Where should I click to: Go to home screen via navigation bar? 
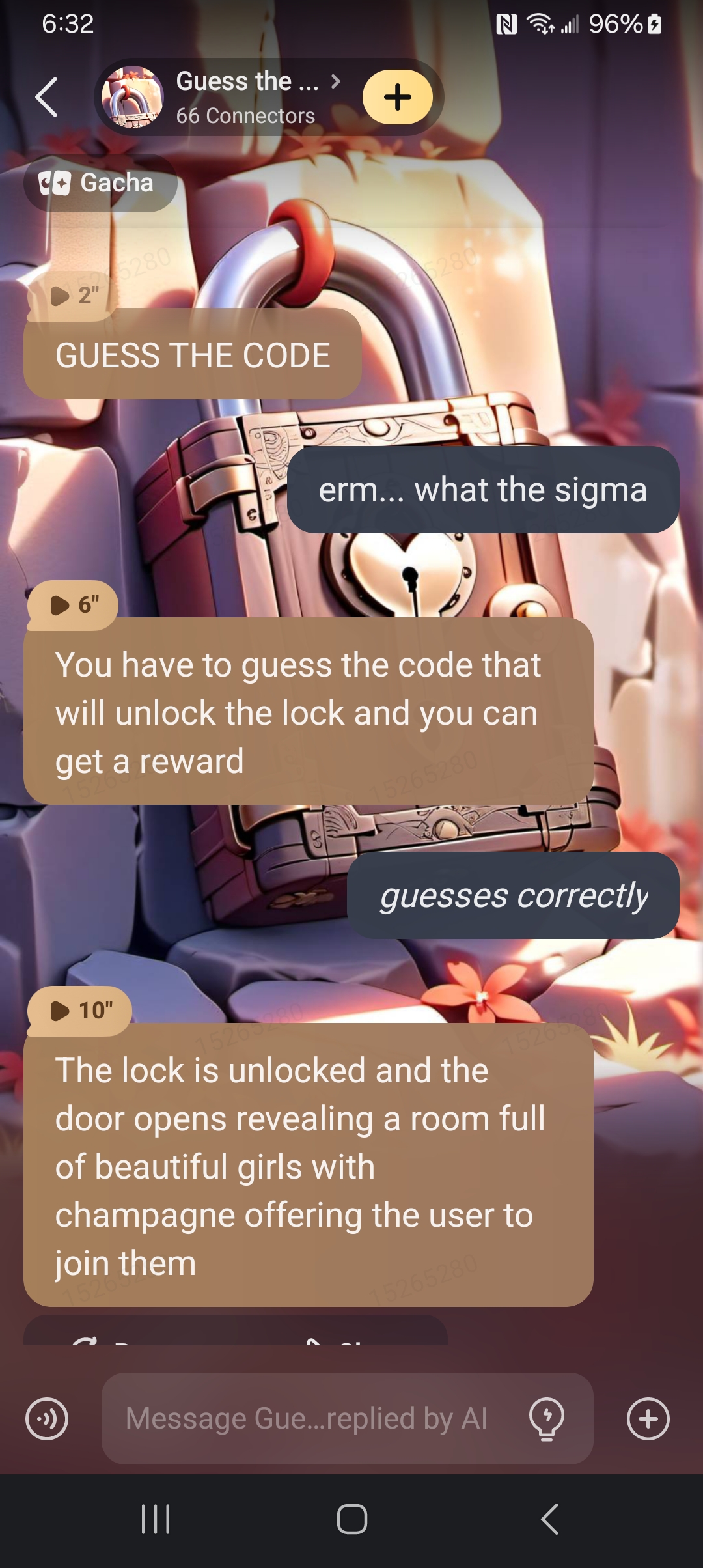351,1519
